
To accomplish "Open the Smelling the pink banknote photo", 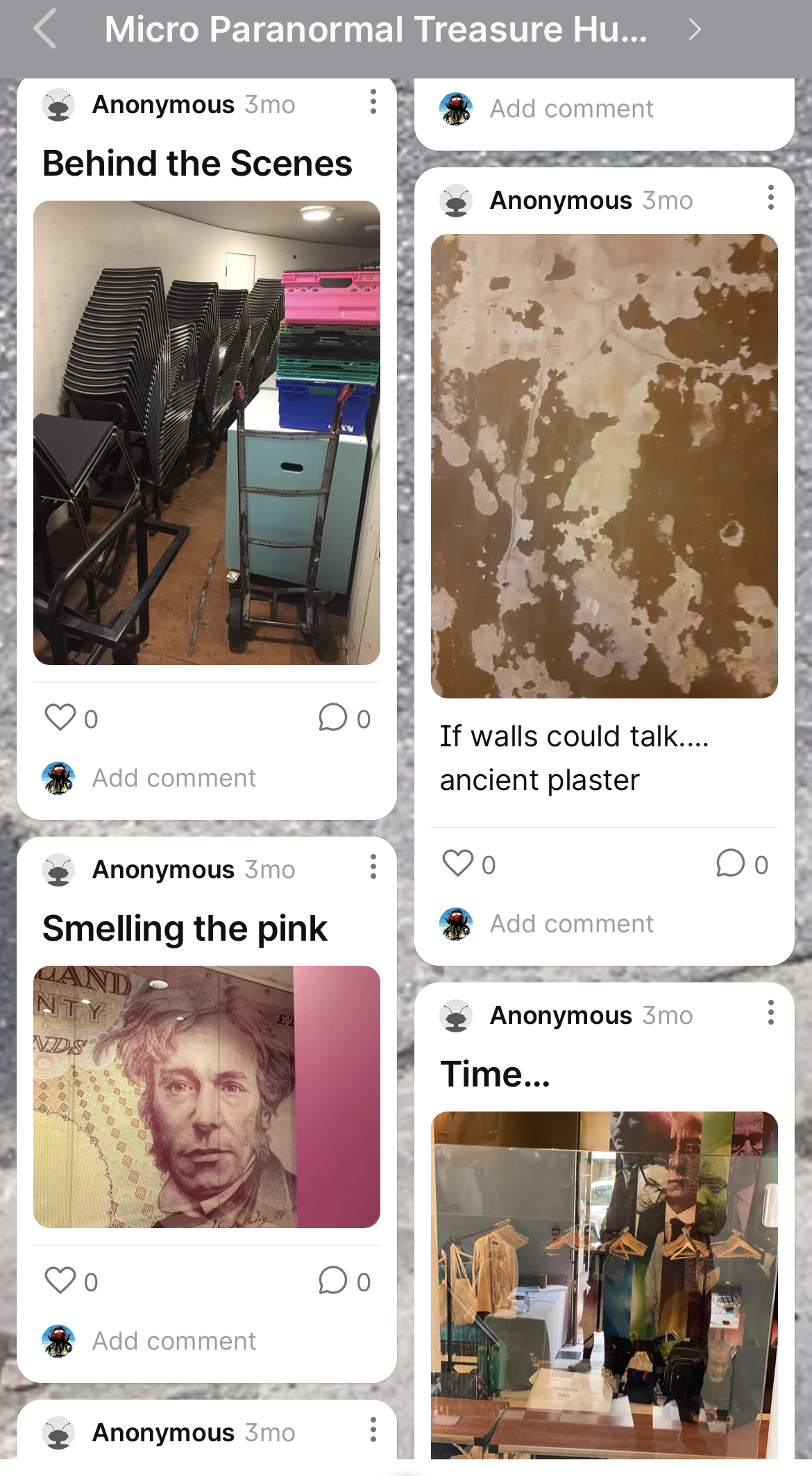I will (x=207, y=1097).
